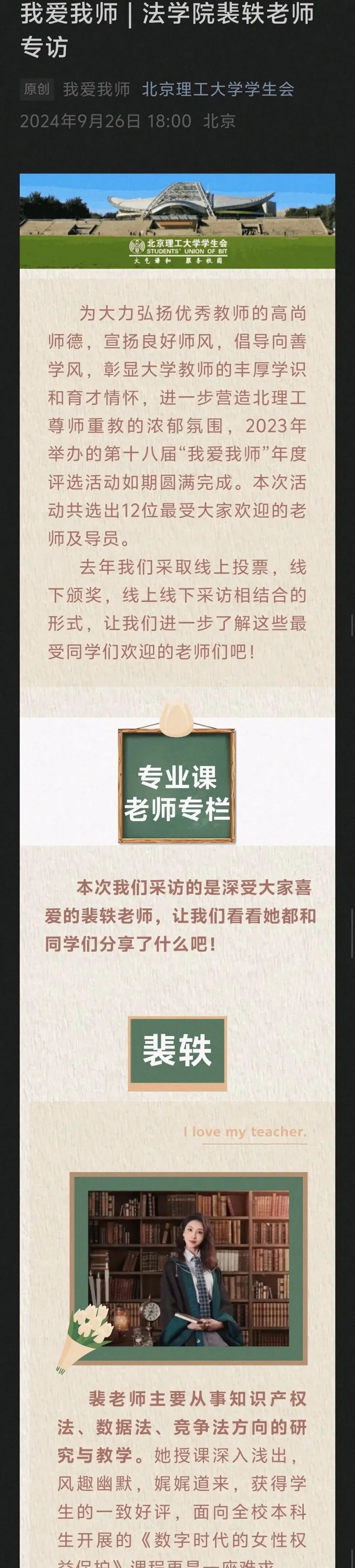Open the 北京理工大学学生会 account link
This screenshot has width=355, height=1568.
click(218, 89)
